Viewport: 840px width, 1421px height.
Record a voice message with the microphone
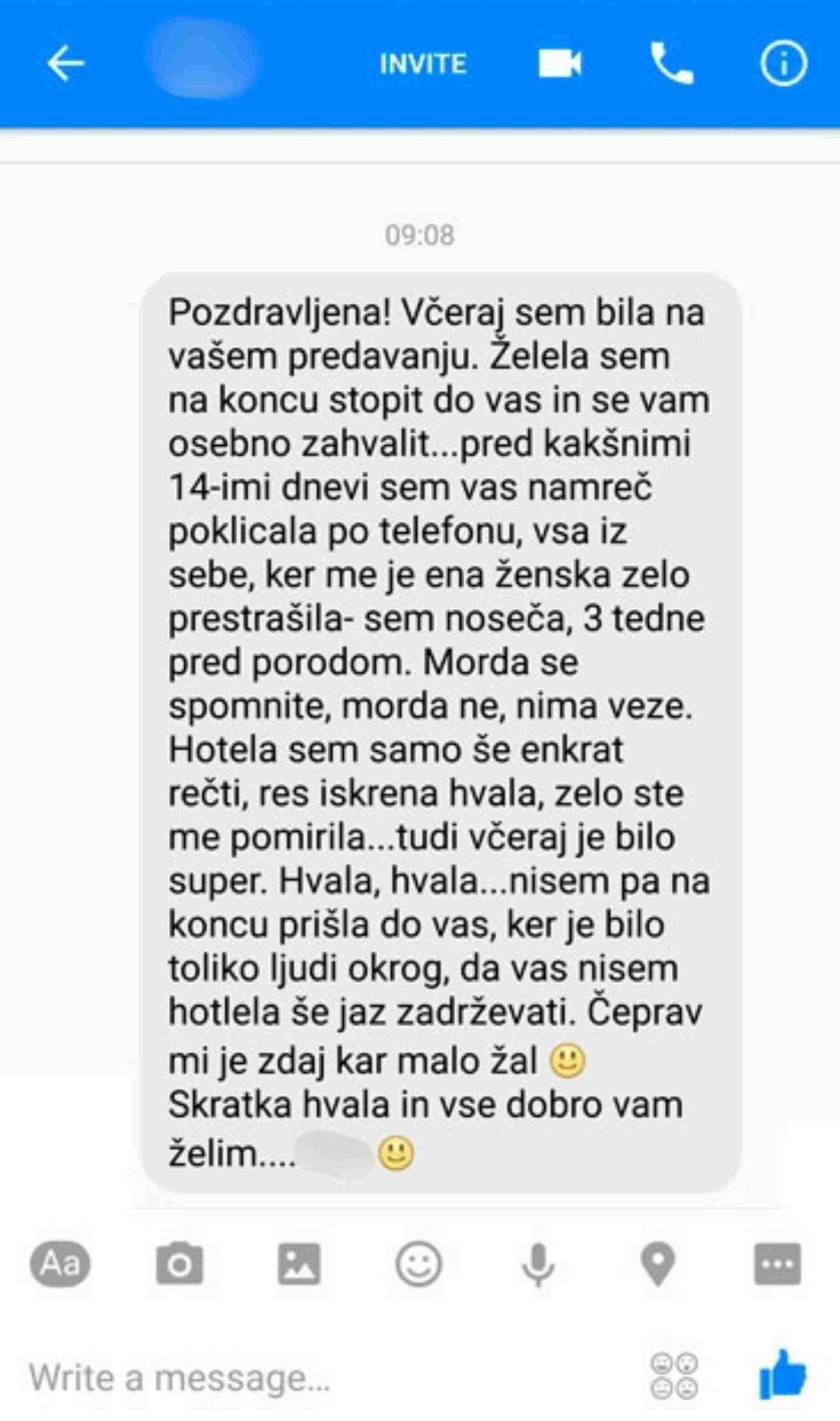click(x=538, y=1264)
